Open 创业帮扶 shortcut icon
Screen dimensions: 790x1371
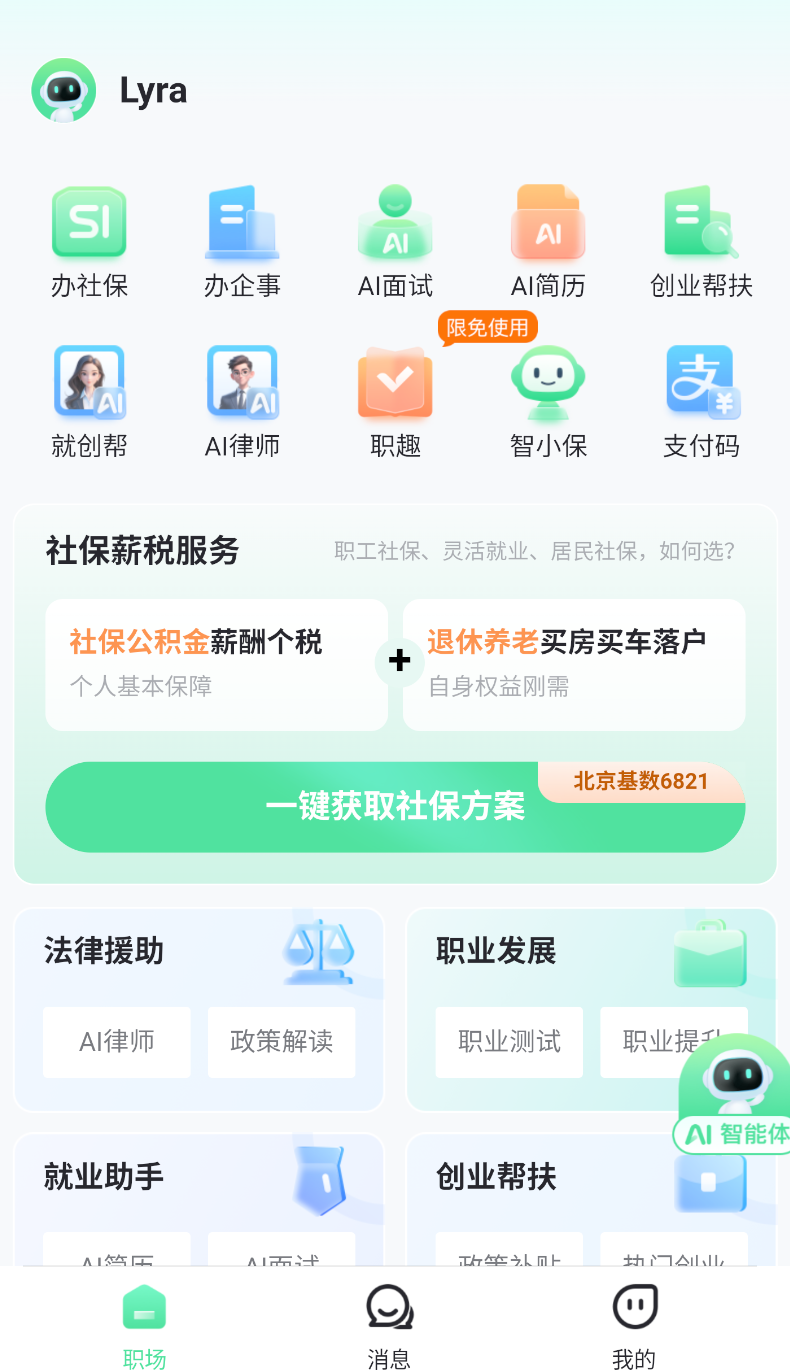coord(701,241)
